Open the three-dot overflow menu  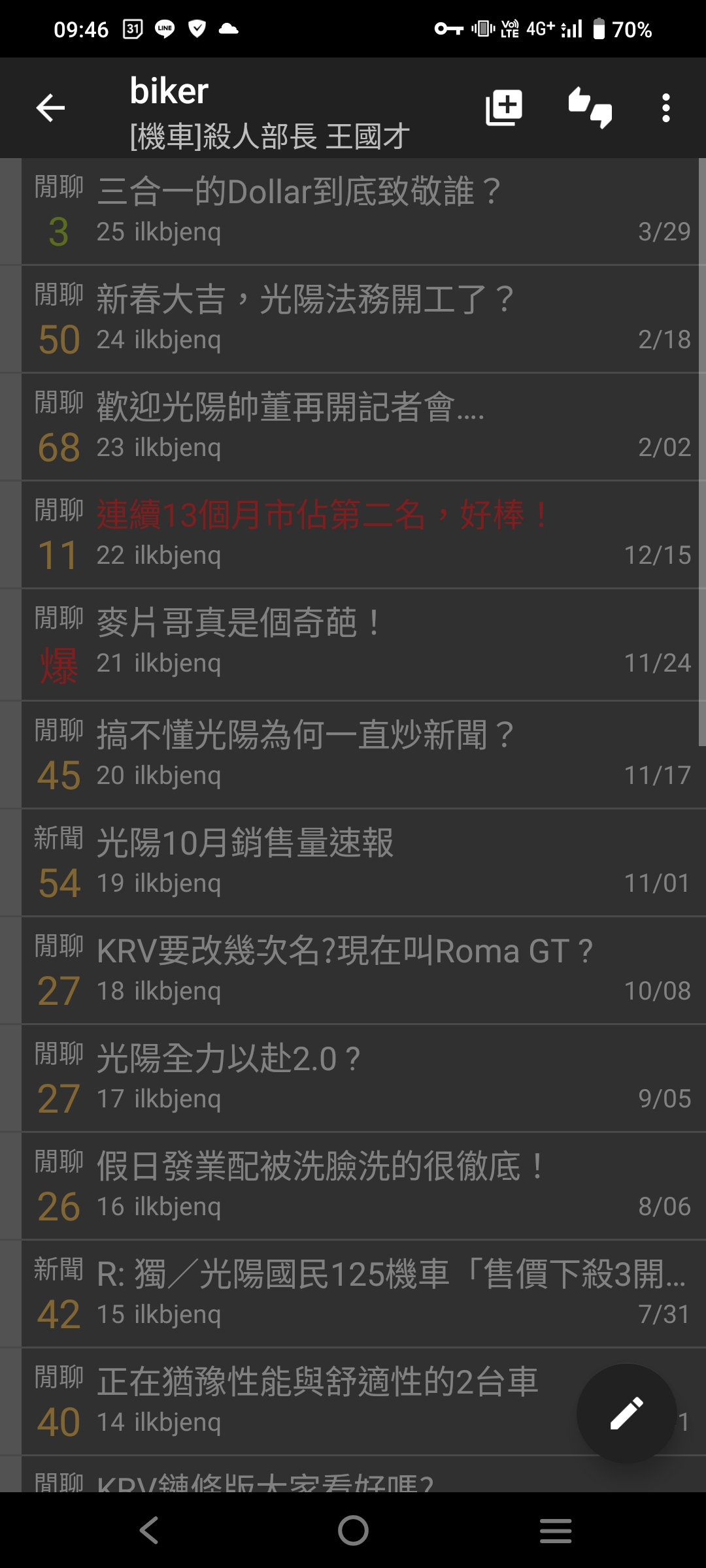point(666,108)
